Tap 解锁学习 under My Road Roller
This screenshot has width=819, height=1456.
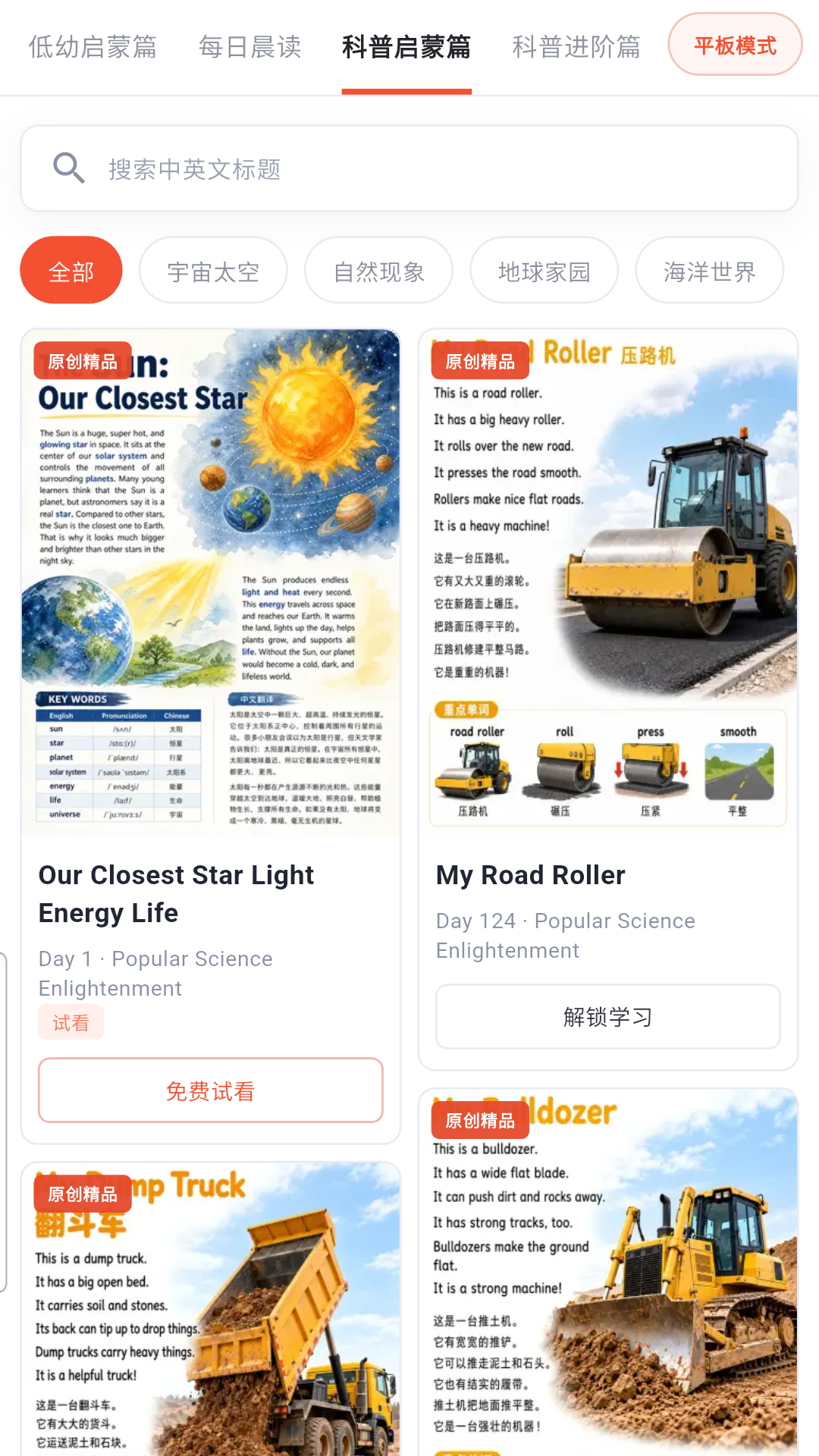point(608,1017)
